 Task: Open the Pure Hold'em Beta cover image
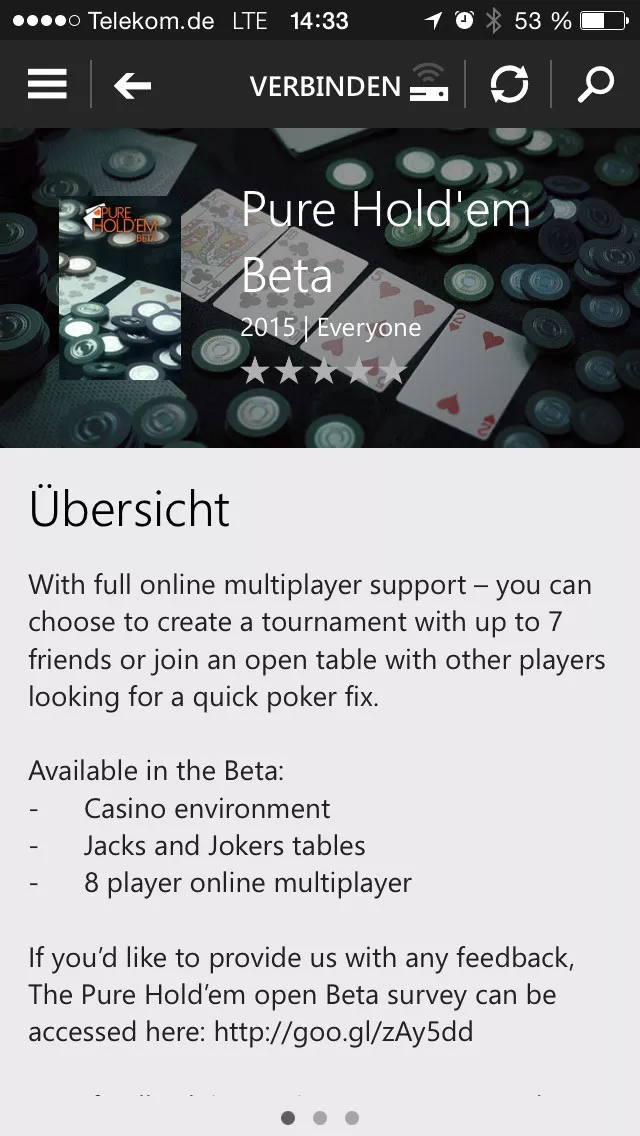pos(120,288)
